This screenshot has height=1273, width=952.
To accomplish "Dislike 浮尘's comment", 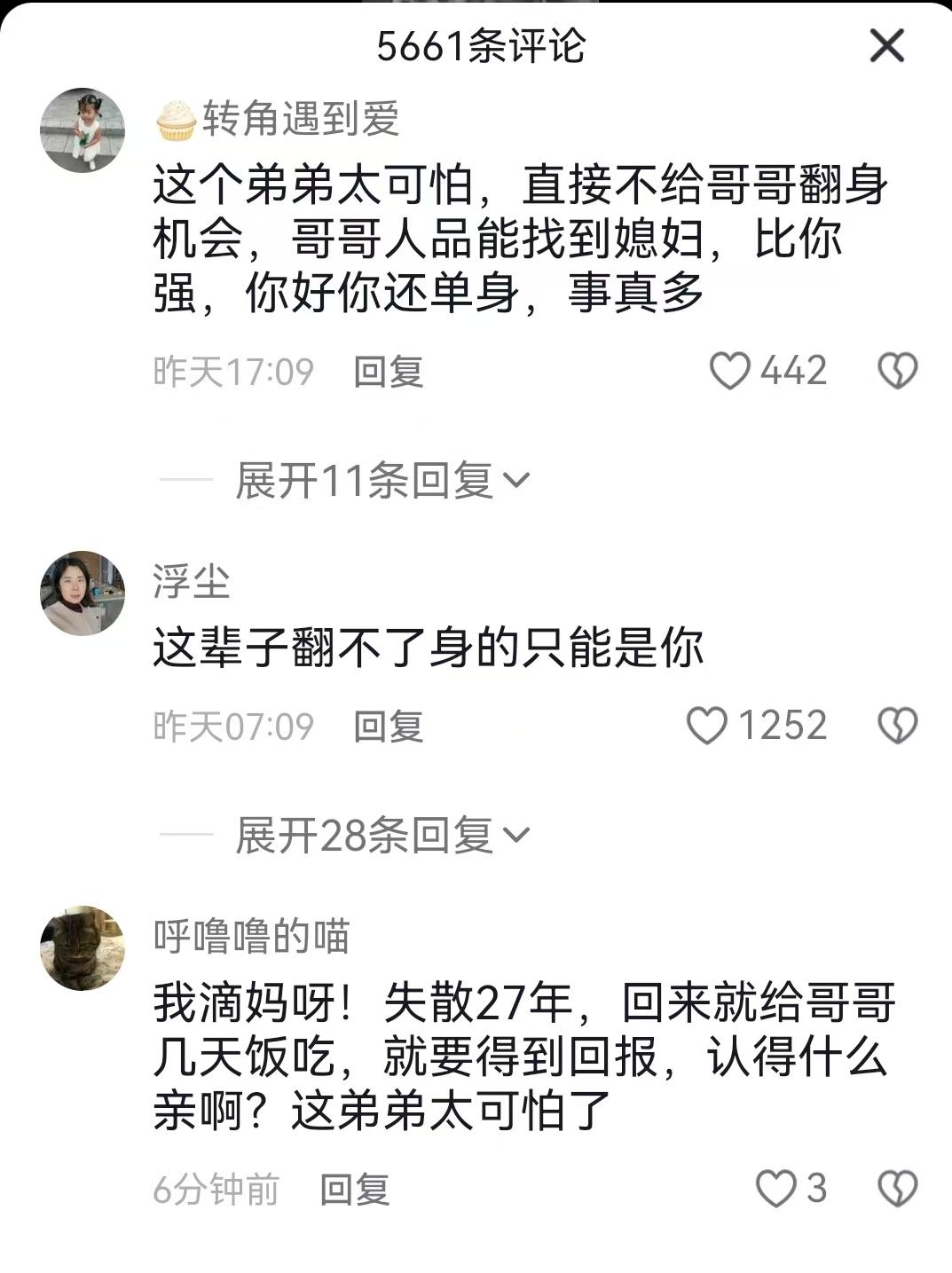I will [x=897, y=726].
